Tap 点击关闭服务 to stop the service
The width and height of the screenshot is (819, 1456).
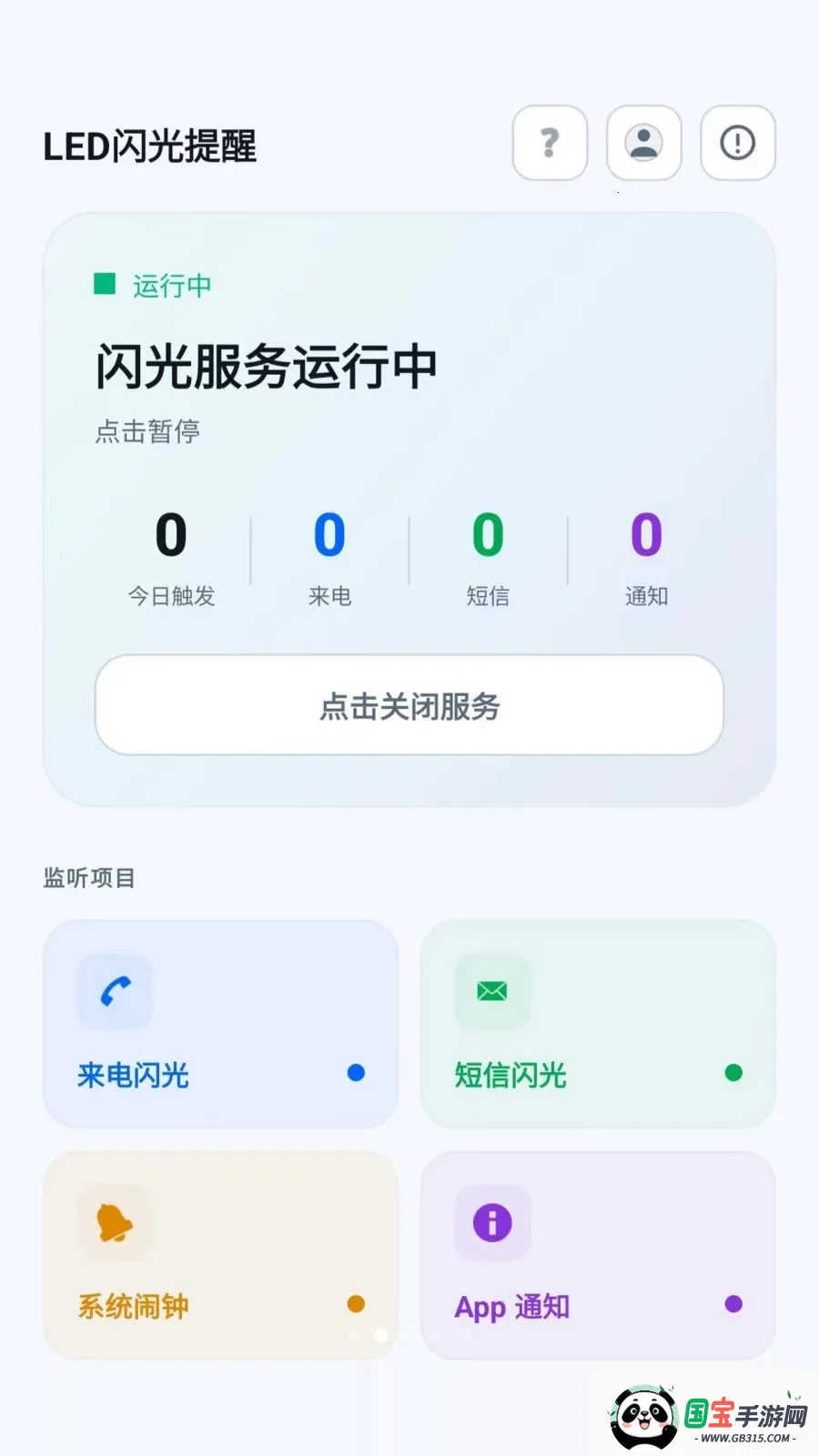[409, 705]
